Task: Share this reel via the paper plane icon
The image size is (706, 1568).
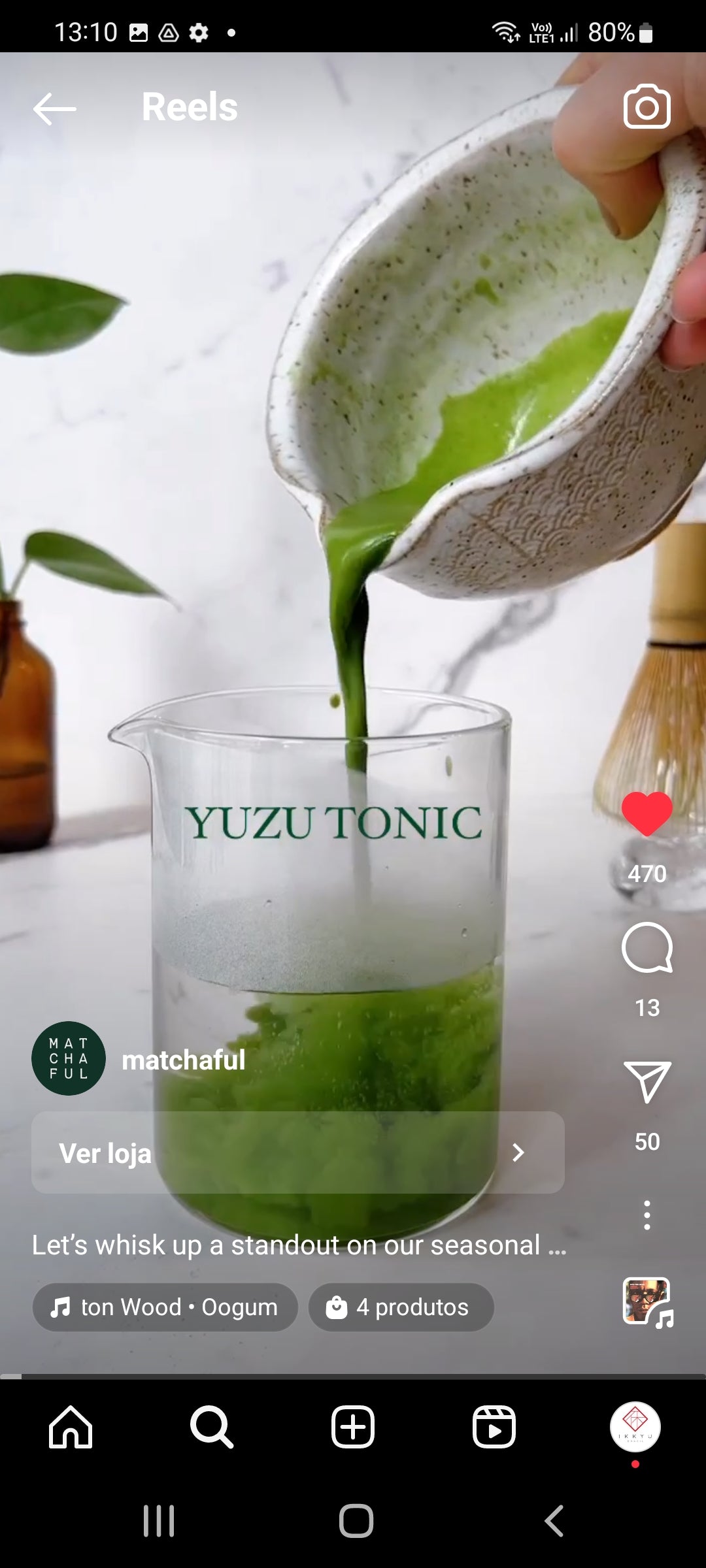Action: point(647,1083)
